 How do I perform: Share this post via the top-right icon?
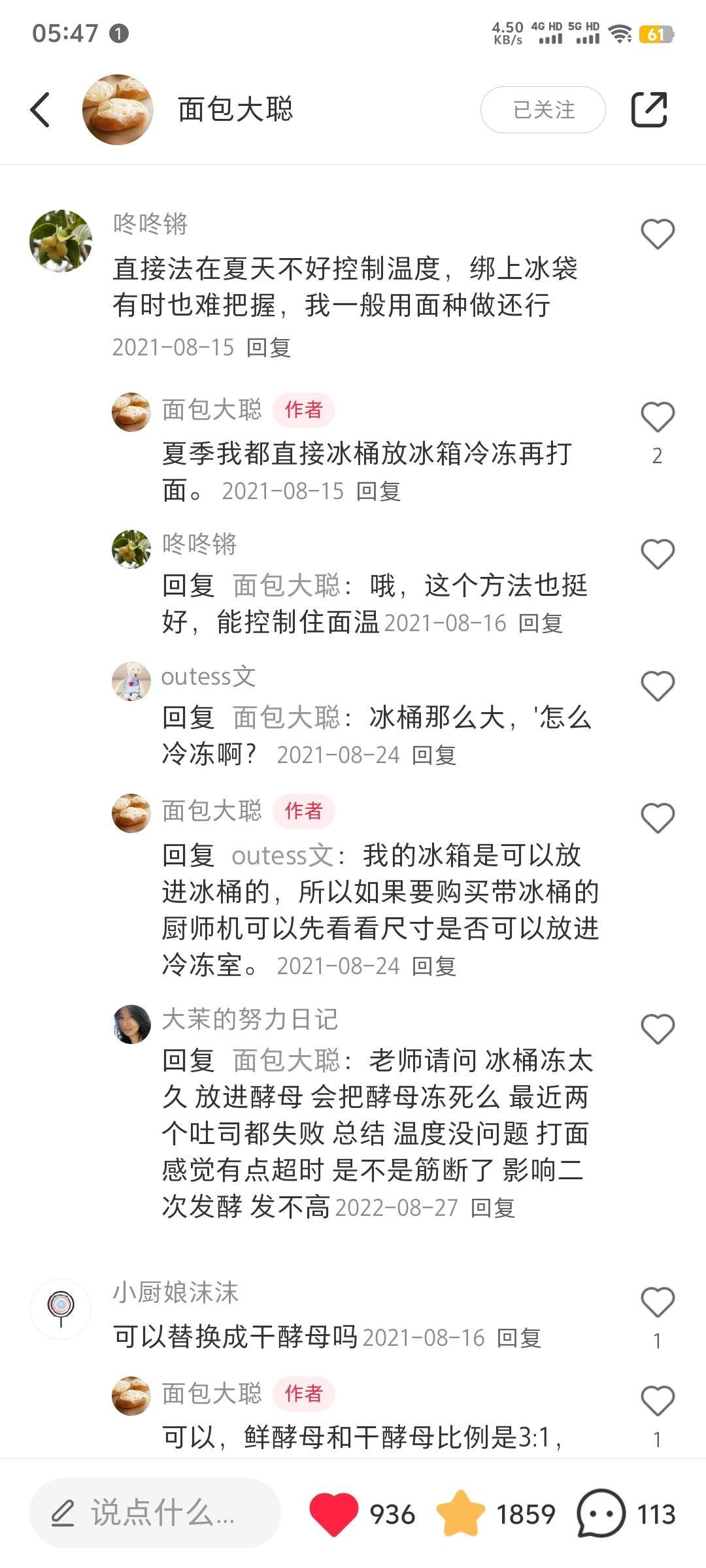point(648,110)
